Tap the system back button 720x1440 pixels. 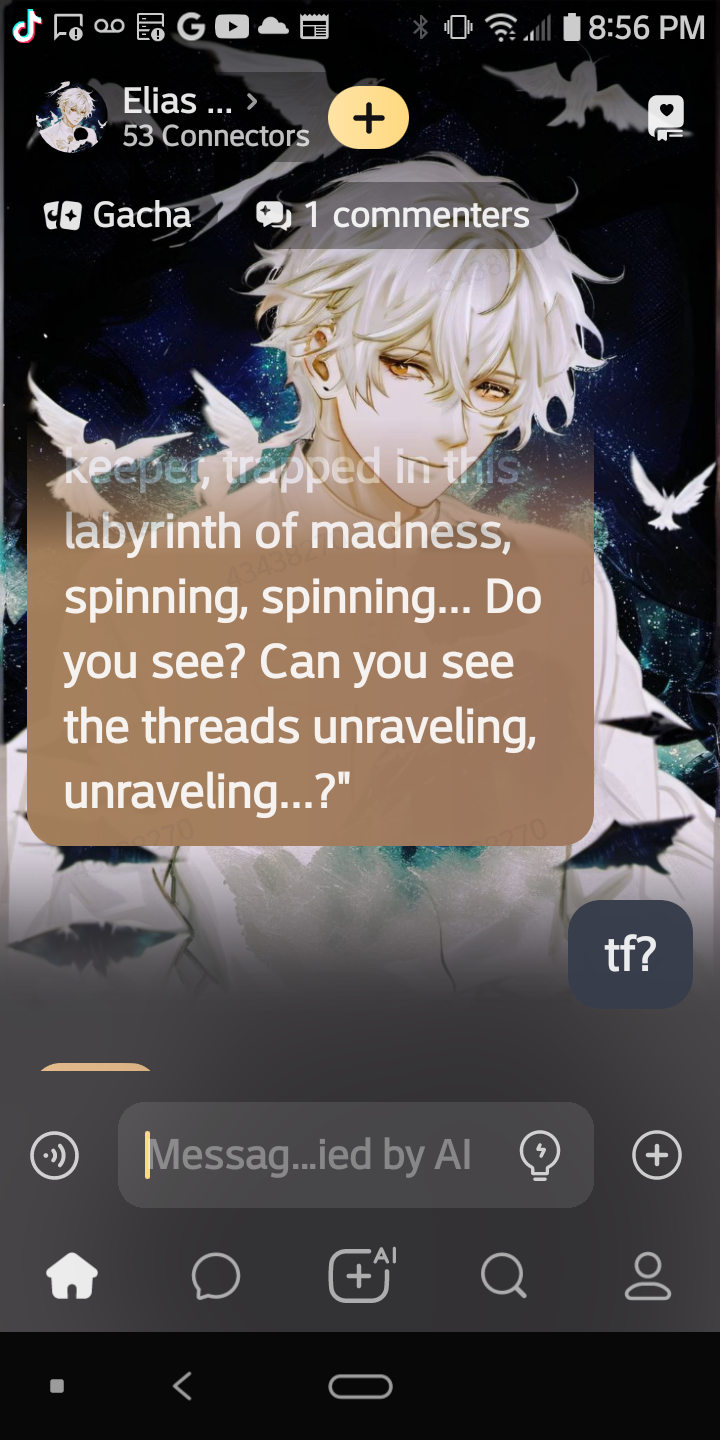tap(181, 1386)
